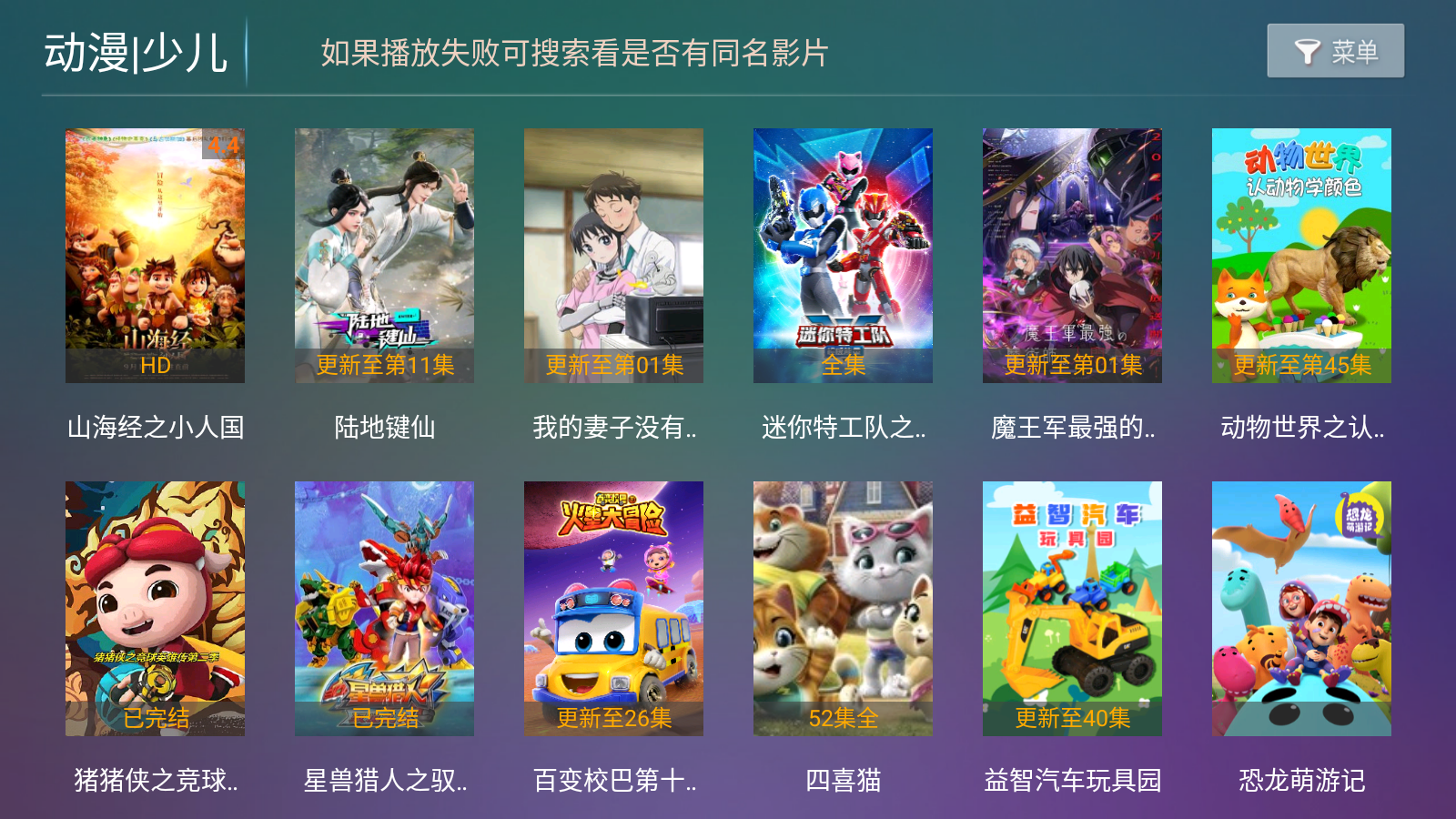Open 山海经之小人国 movie
Viewport: 1456px width, 819px height.
(155, 256)
